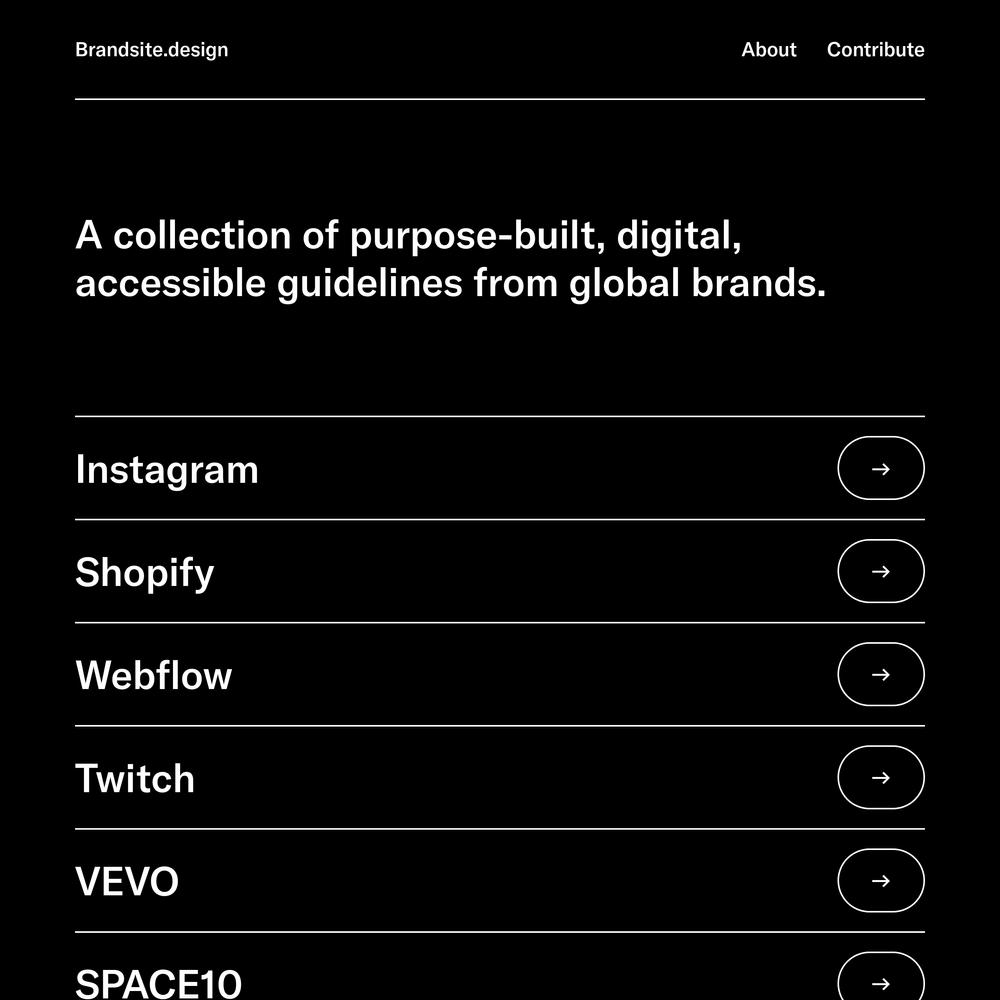Select the SPACE10 arrow button
1000x1000 pixels.
(x=880, y=982)
